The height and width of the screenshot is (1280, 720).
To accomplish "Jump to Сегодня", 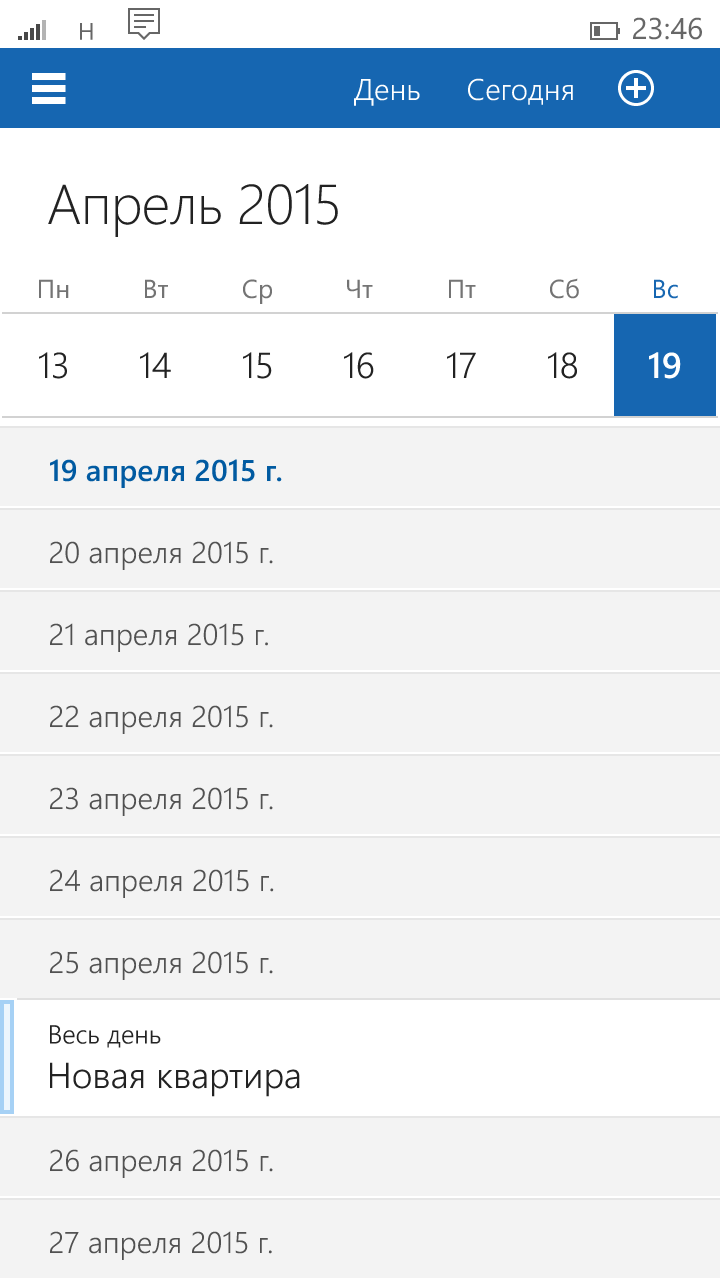I will [520, 91].
